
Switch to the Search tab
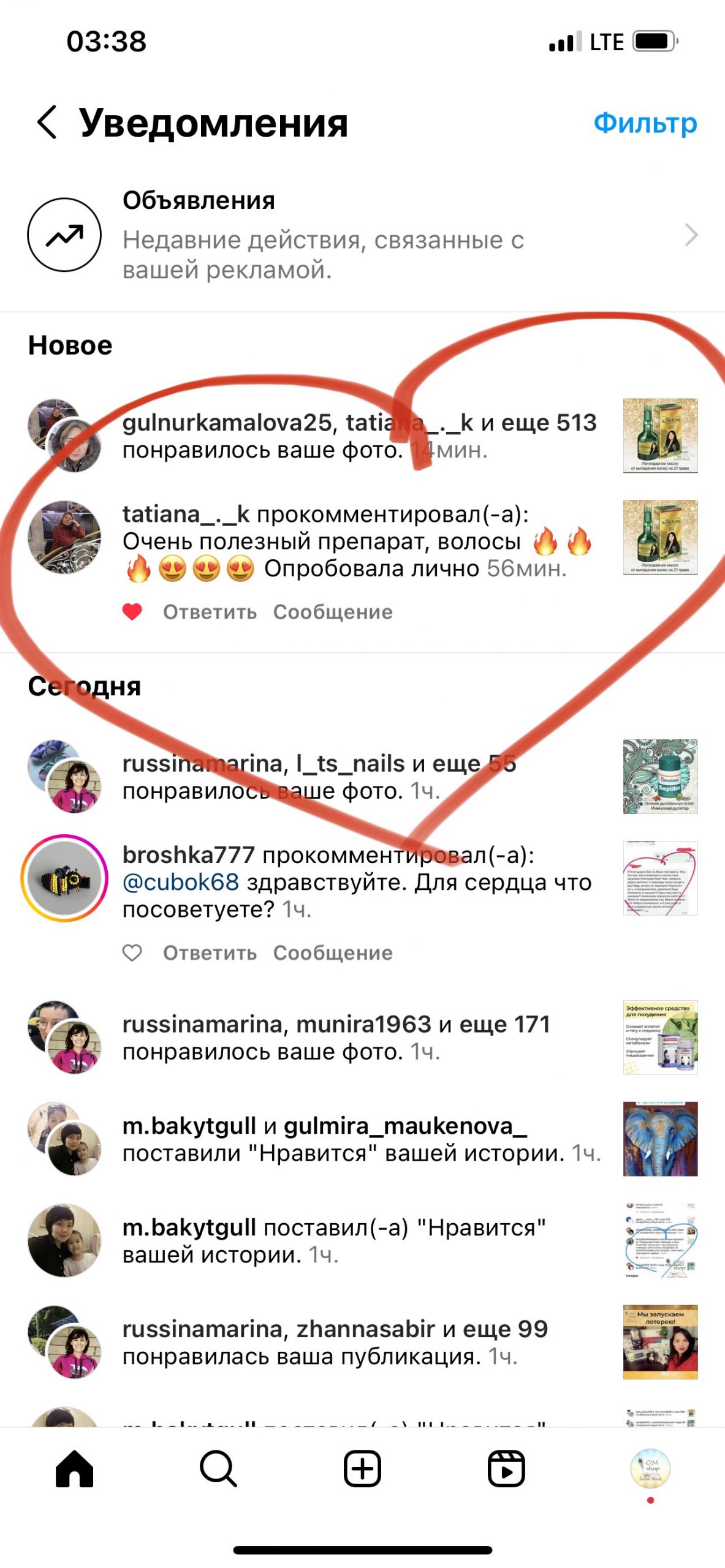[x=218, y=1468]
